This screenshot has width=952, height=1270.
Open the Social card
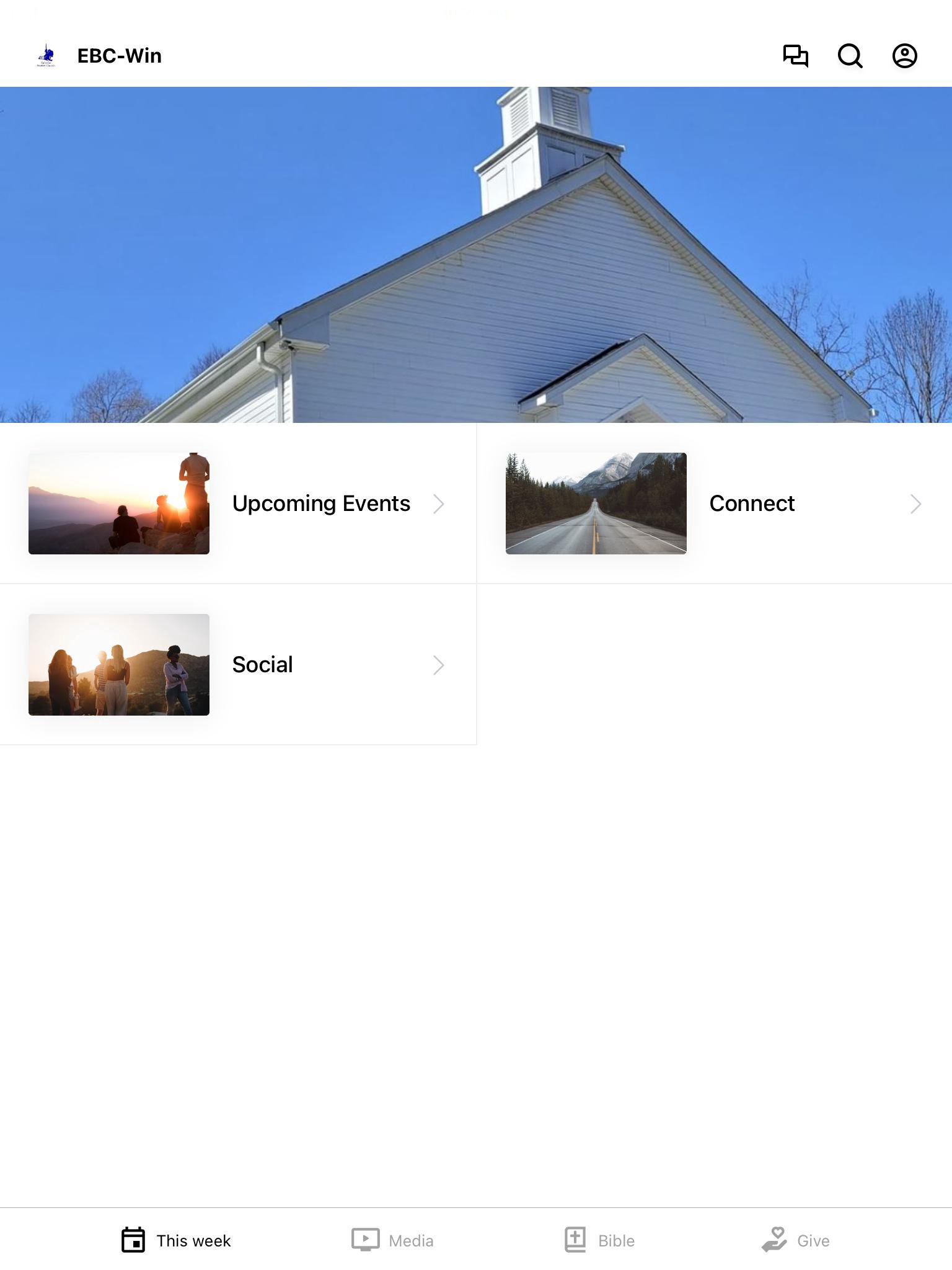click(x=238, y=665)
